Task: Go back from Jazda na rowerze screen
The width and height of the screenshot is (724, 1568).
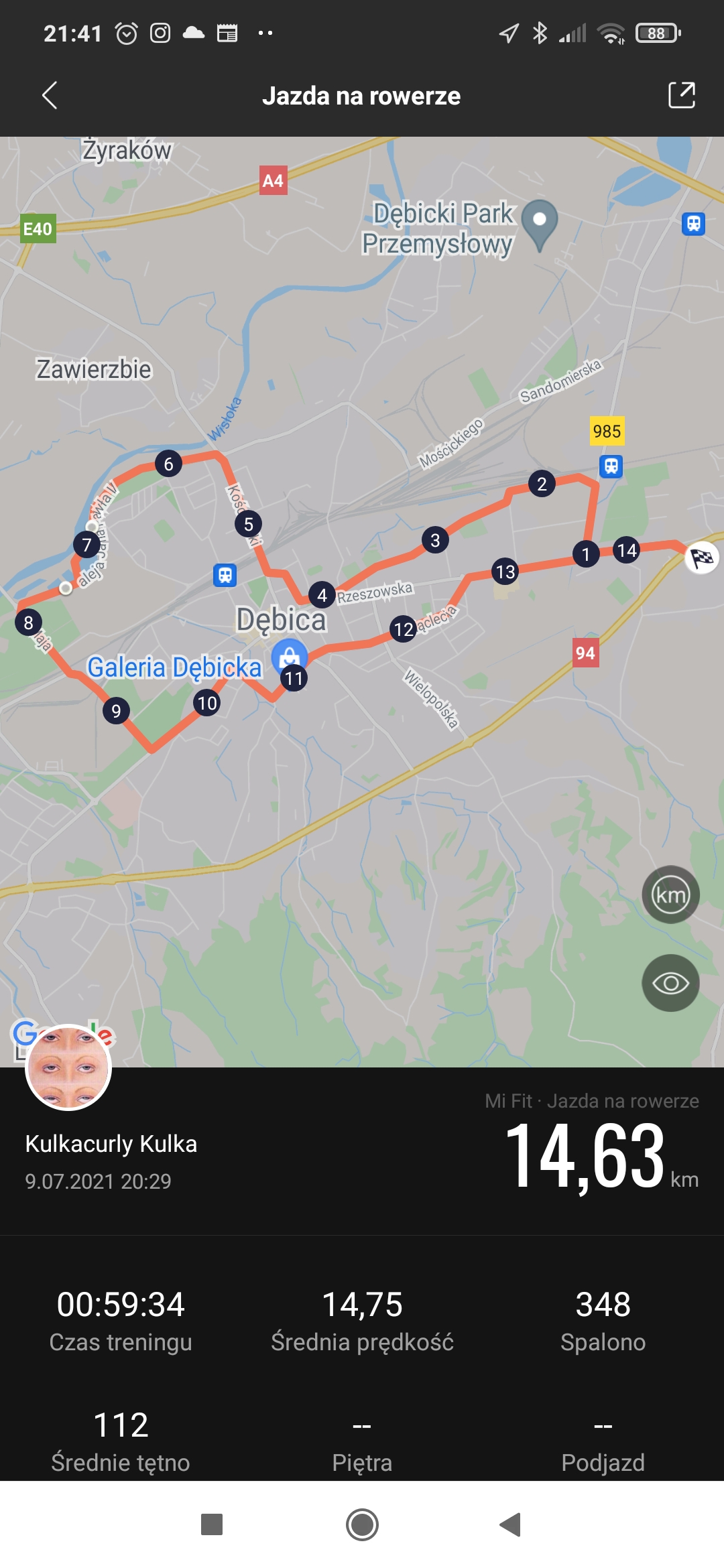Action: 50,96
